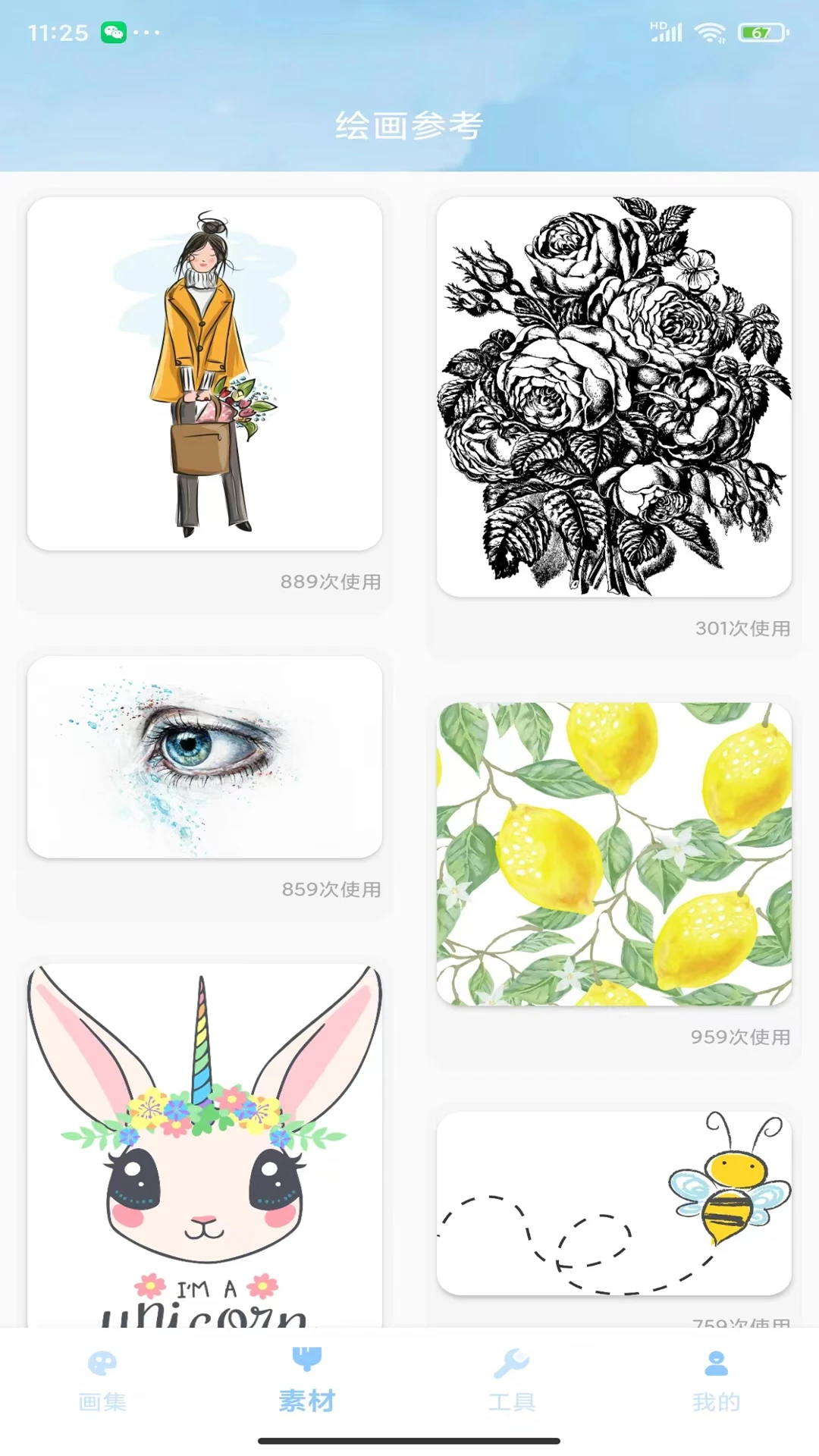Image resolution: width=819 pixels, height=1456 pixels.
Task: Open the girl in yellow coat reference image
Action: (x=205, y=374)
